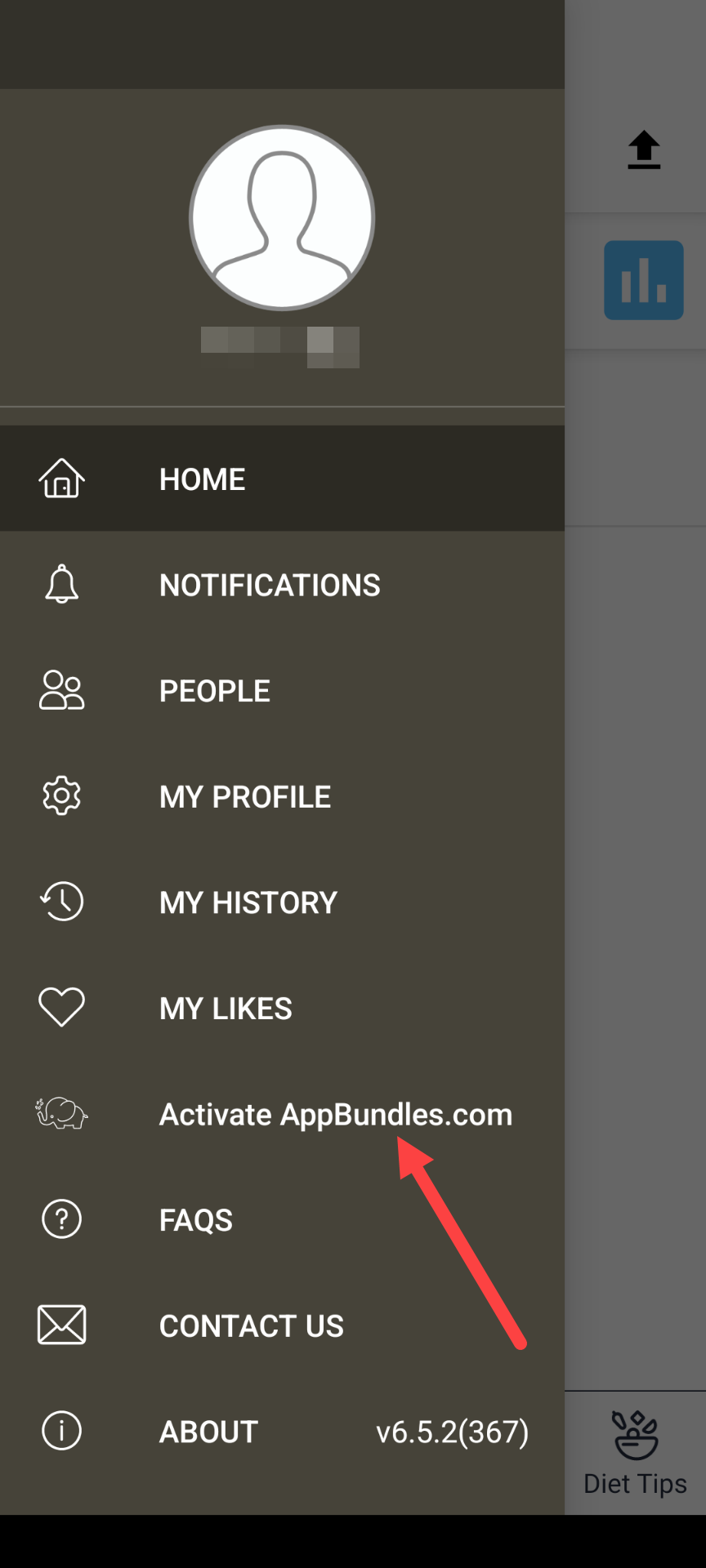The image size is (706, 1568).
Task: Select the clock icon for history
Action: [x=60, y=902]
